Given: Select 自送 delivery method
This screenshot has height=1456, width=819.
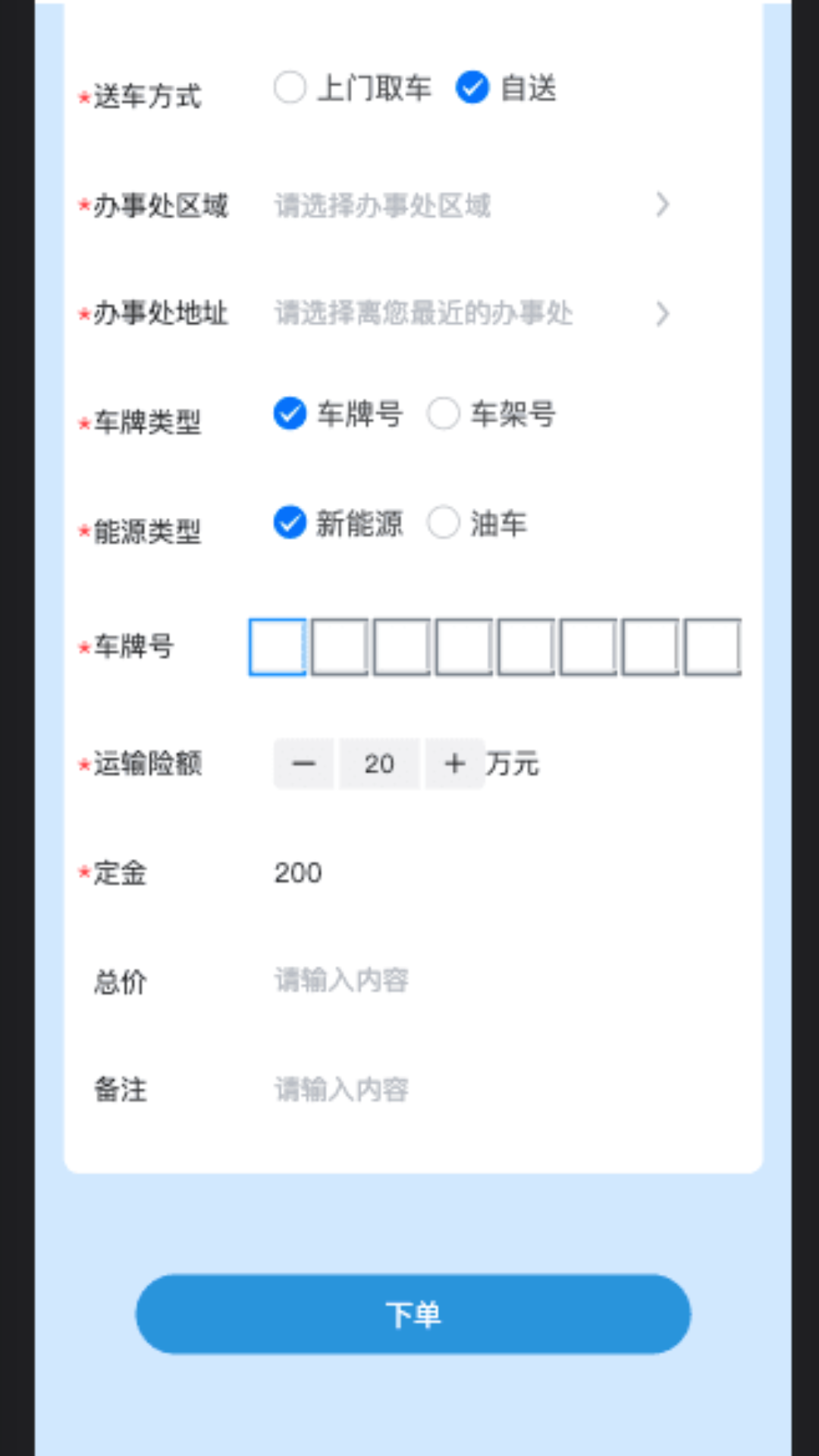Looking at the screenshot, I should 472,88.
